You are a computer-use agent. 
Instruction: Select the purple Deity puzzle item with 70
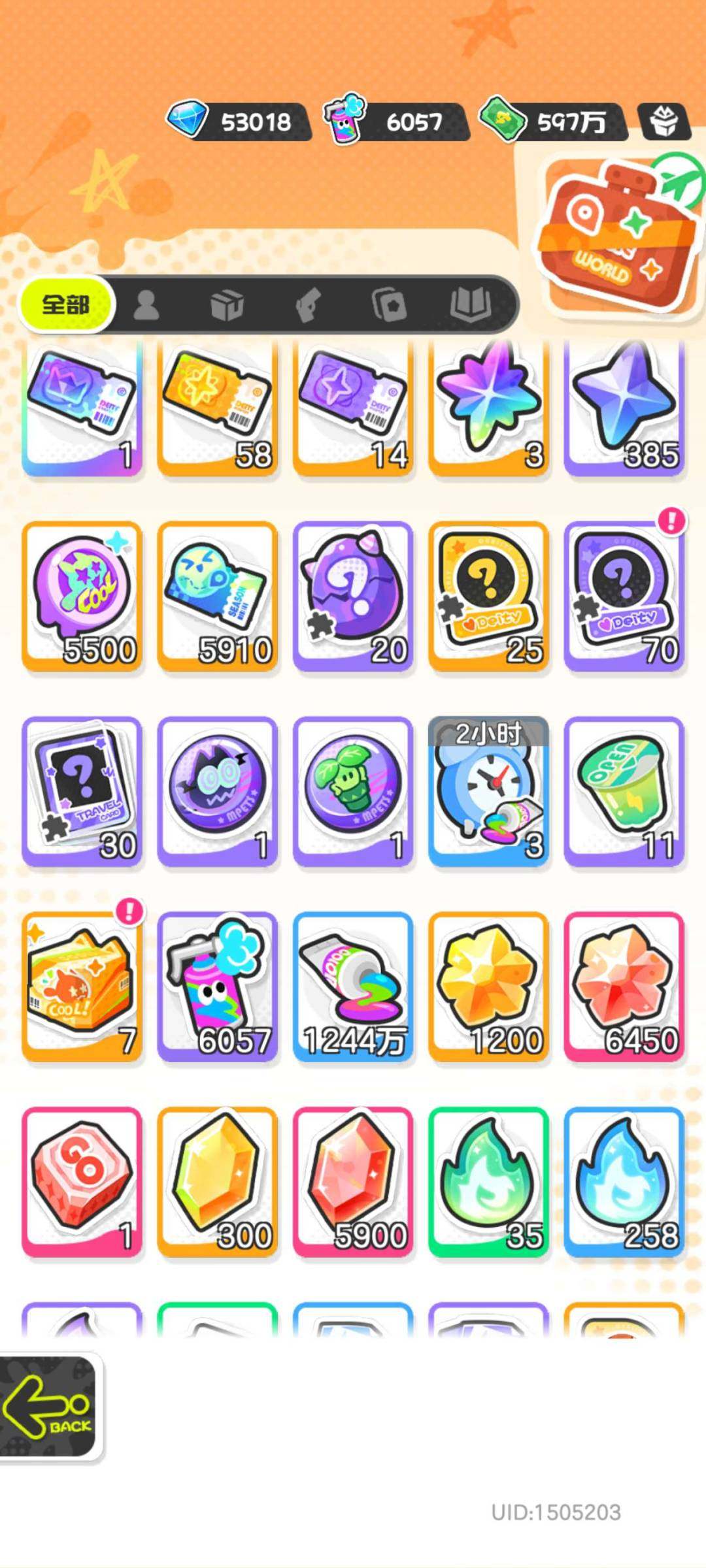click(624, 596)
